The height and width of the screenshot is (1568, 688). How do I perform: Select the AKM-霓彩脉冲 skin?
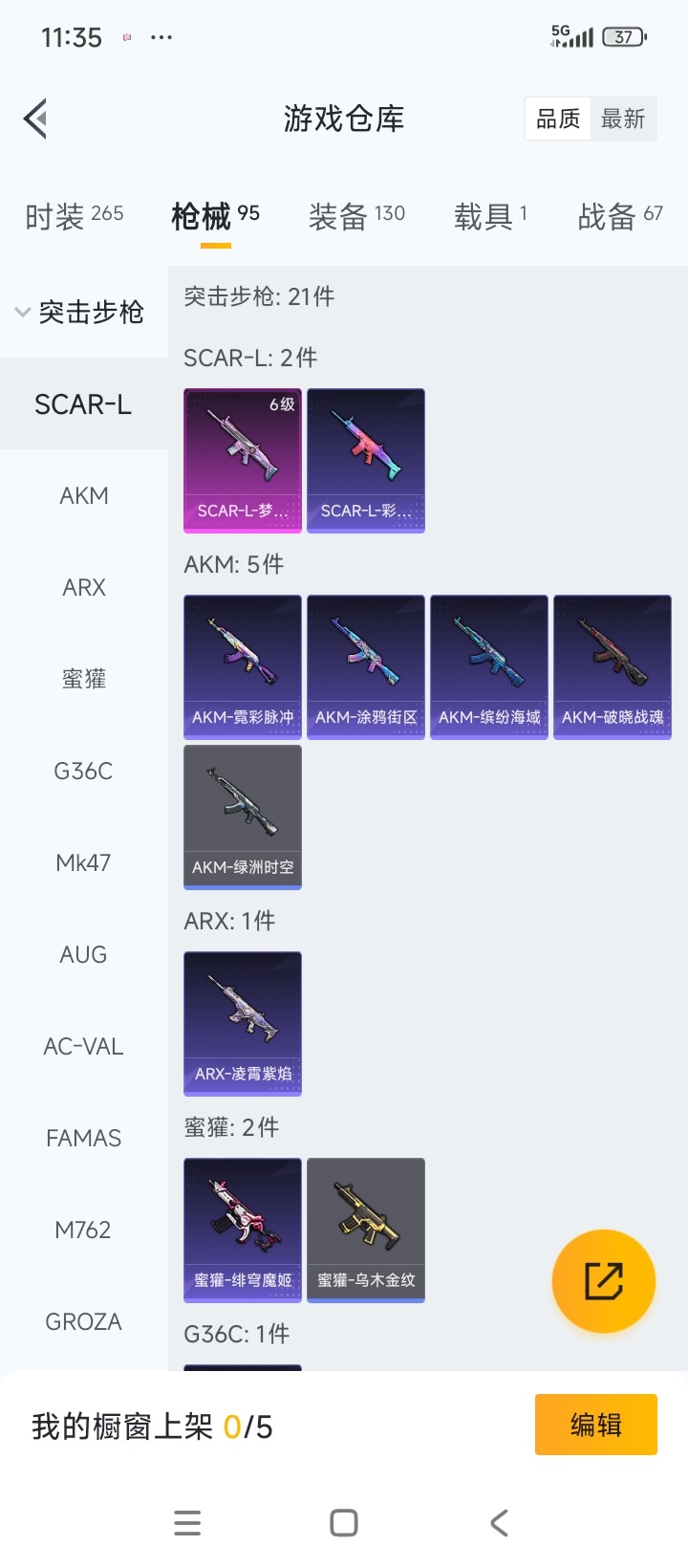click(242, 666)
